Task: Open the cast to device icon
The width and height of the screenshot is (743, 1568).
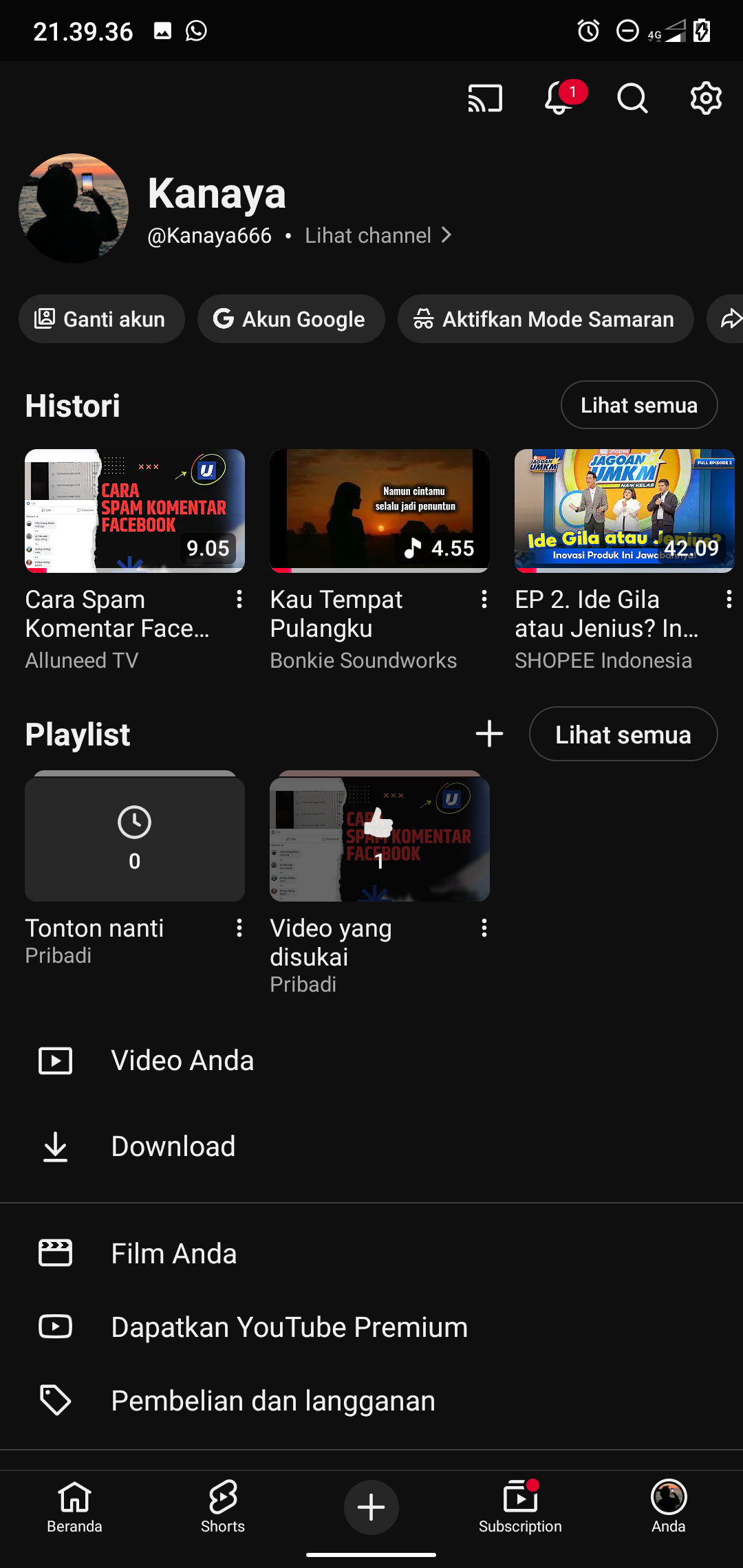Action: tap(485, 98)
